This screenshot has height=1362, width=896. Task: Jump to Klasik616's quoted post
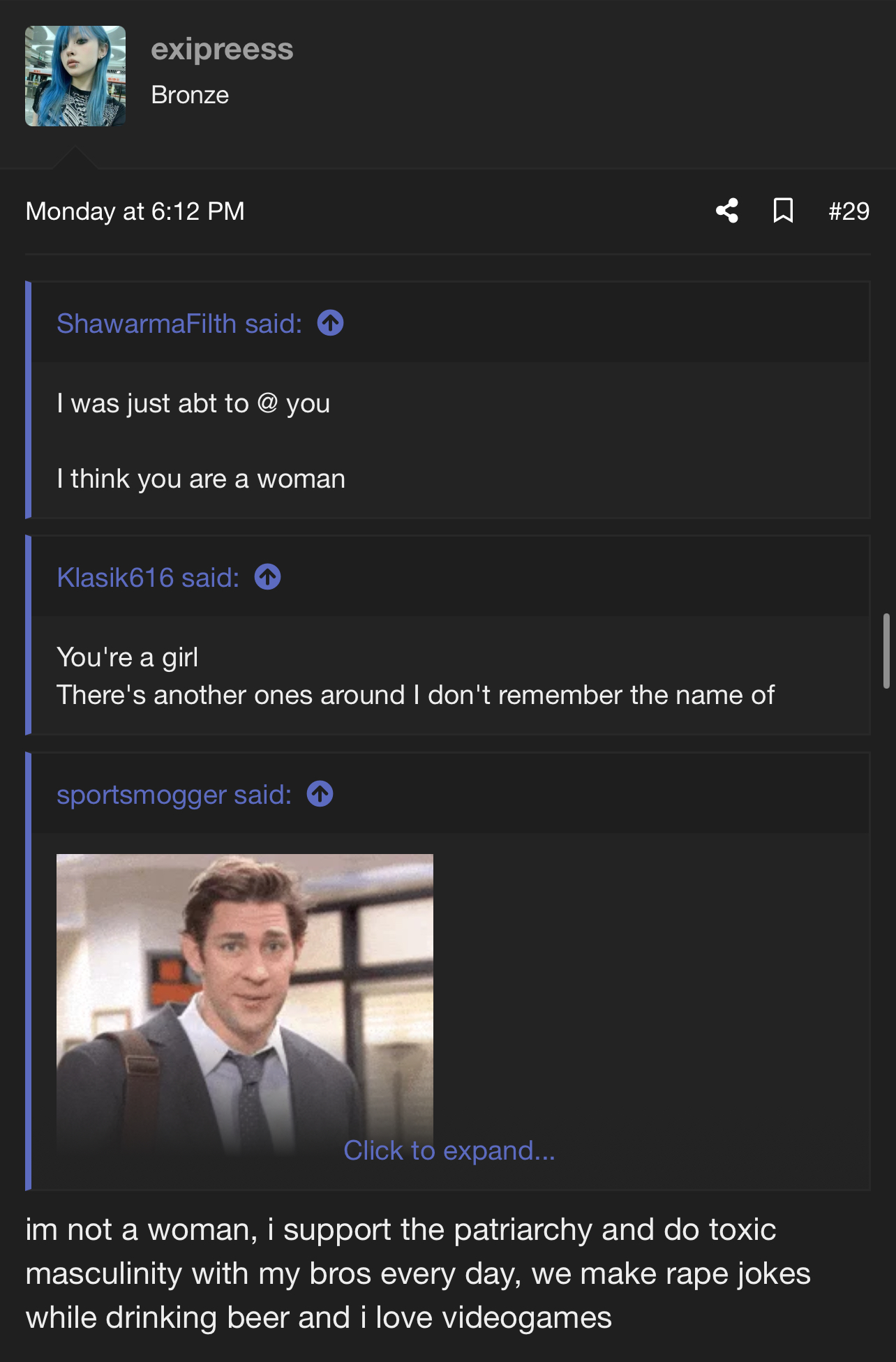click(x=268, y=578)
